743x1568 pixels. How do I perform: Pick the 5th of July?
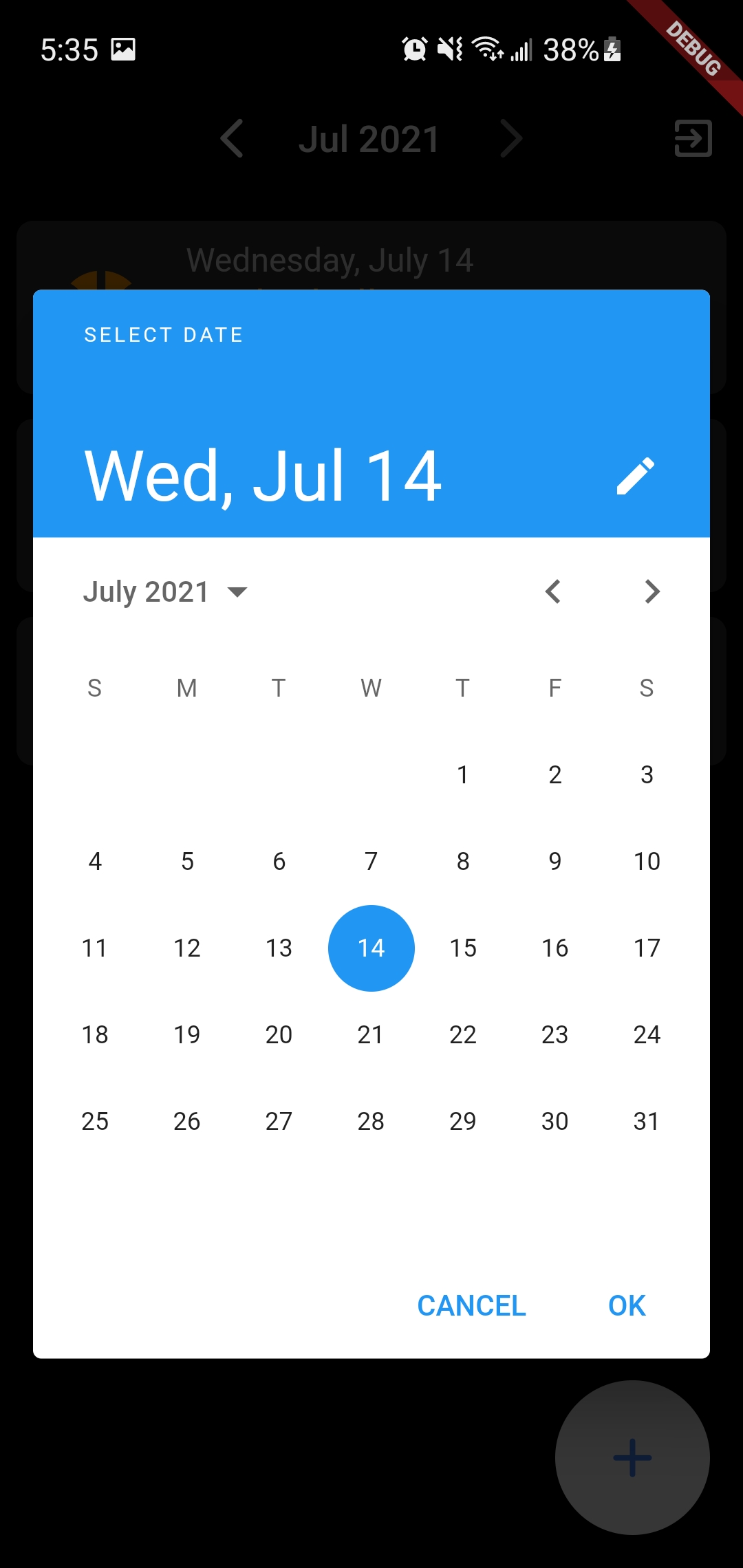(x=187, y=862)
